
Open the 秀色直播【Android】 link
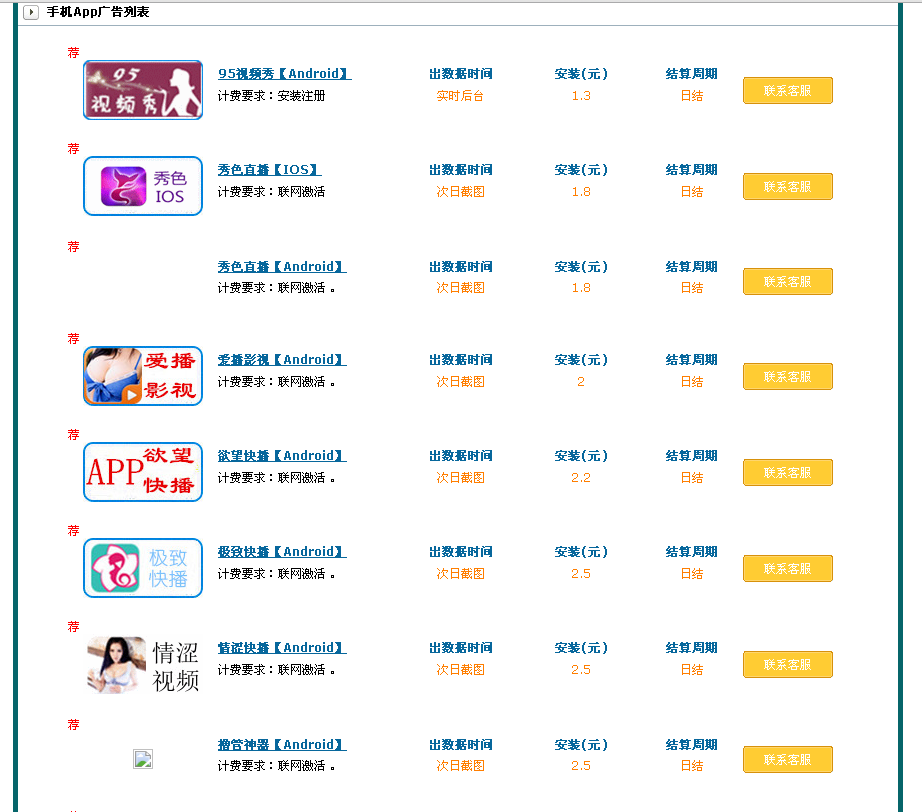point(281,267)
